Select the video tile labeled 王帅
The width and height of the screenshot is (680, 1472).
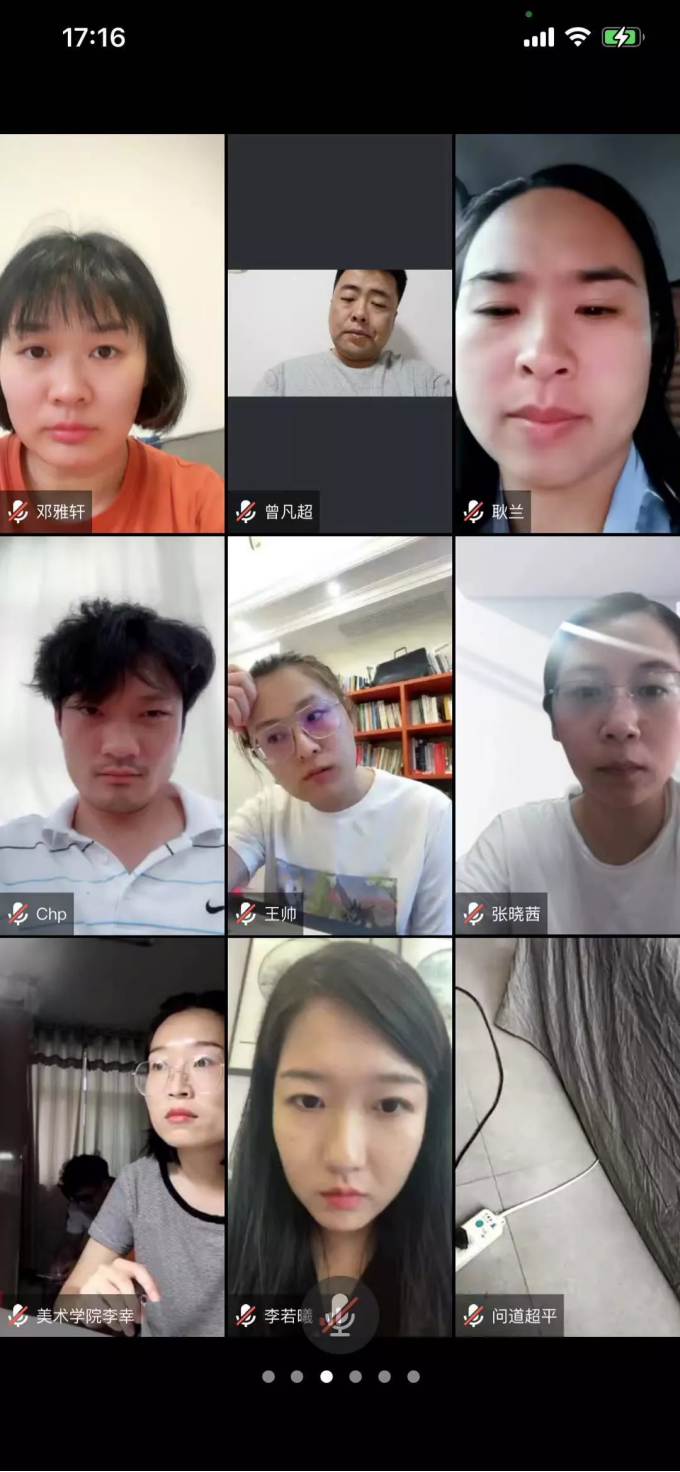pyautogui.click(x=339, y=735)
